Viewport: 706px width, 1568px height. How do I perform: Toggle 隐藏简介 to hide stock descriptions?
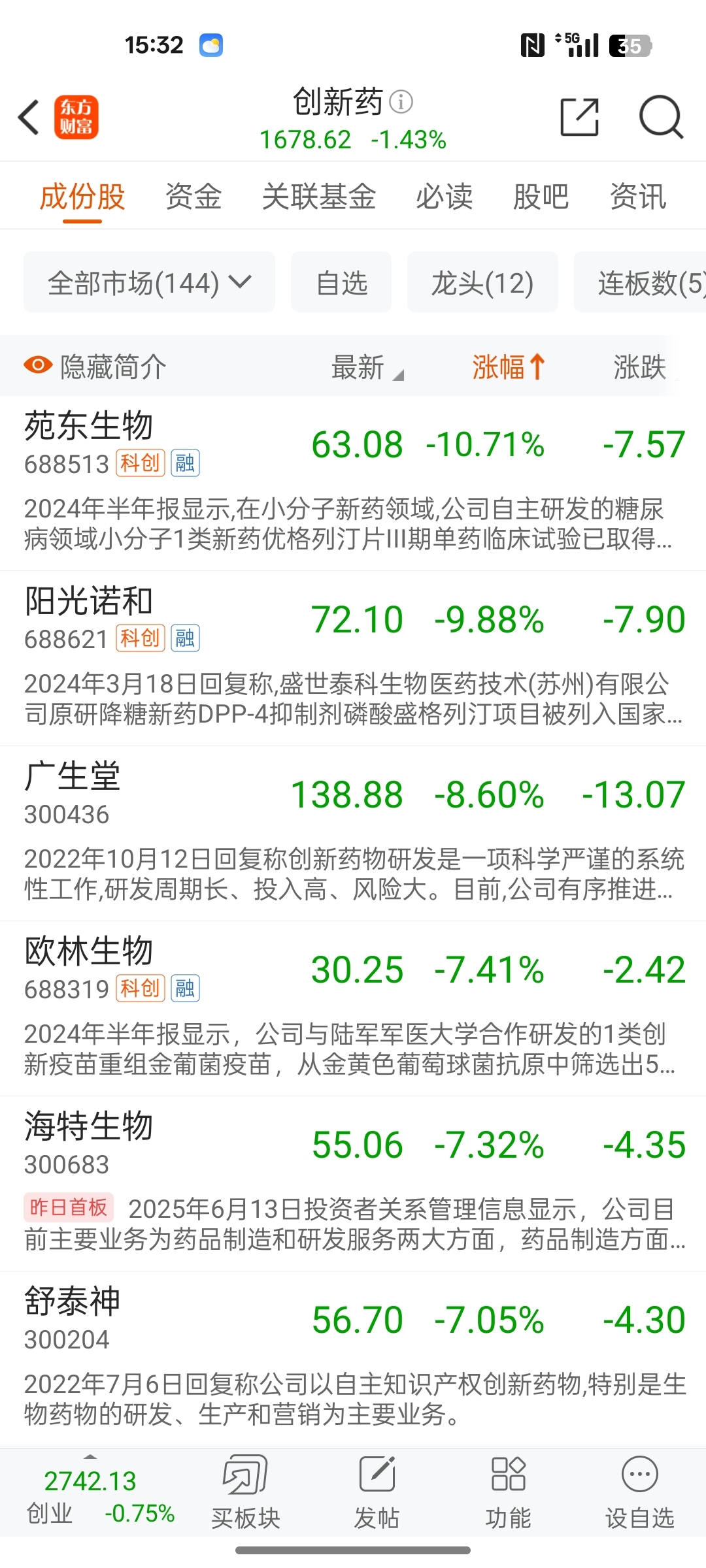[x=95, y=367]
